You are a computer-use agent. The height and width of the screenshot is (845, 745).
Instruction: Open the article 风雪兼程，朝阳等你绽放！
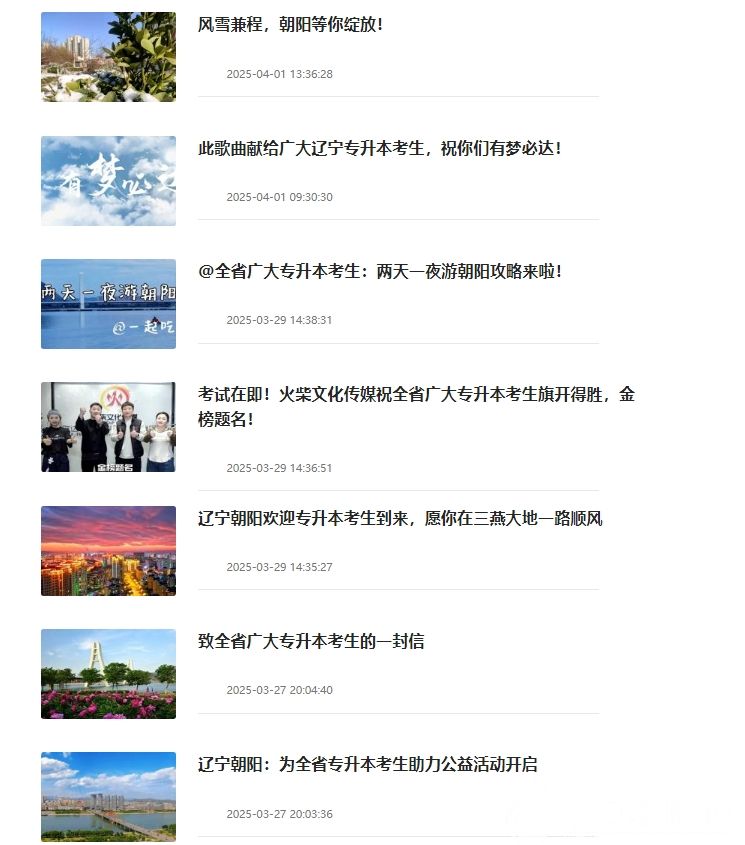(291, 25)
